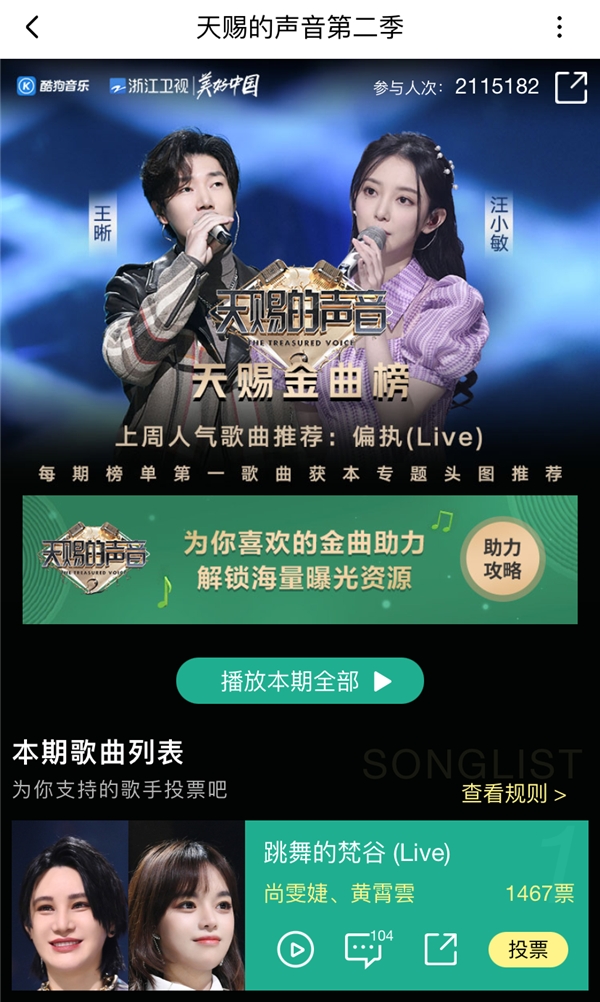Share the song 跳舞的梵谷 (Live)
This screenshot has width=600, height=1002.
pos(441,949)
